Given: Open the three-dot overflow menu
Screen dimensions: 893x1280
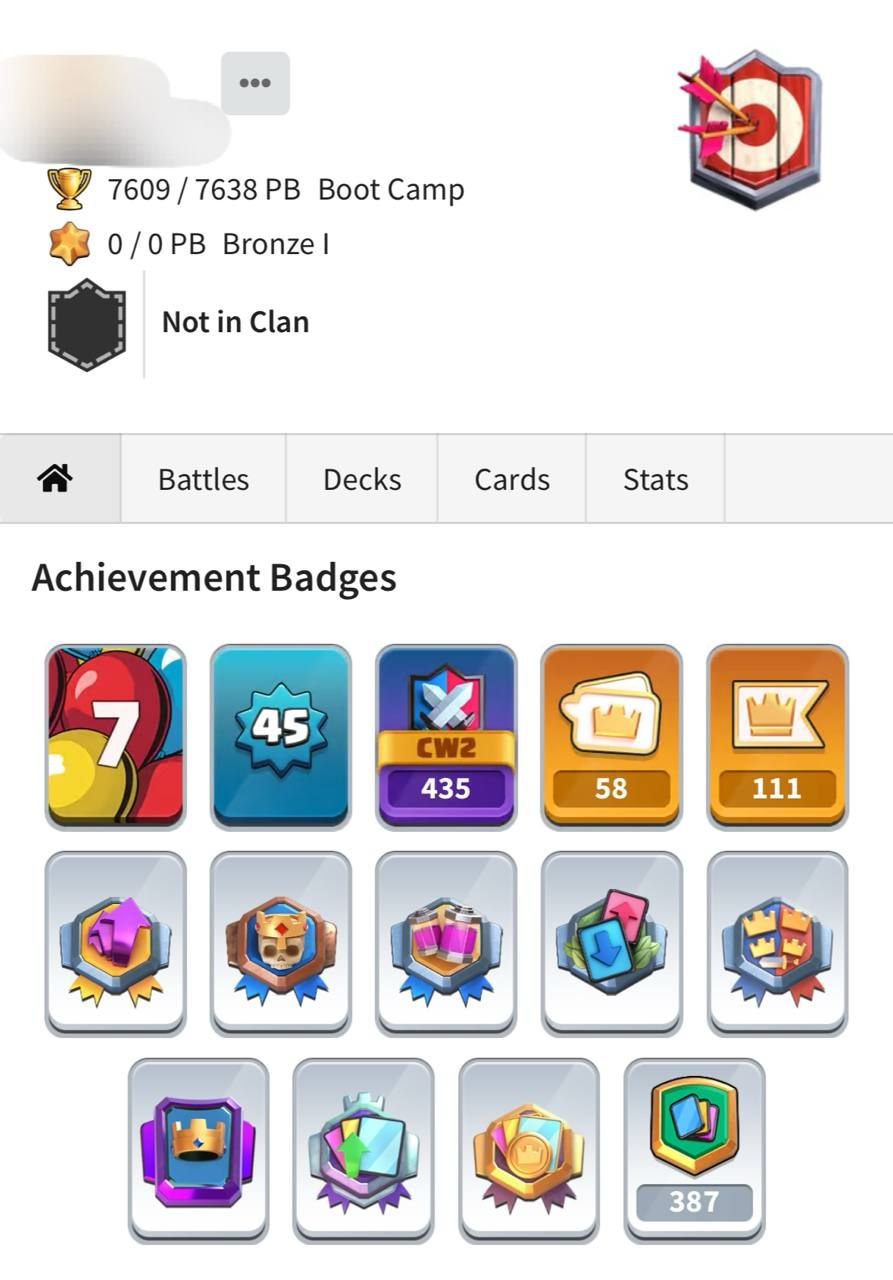Looking at the screenshot, I should [255, 83].
